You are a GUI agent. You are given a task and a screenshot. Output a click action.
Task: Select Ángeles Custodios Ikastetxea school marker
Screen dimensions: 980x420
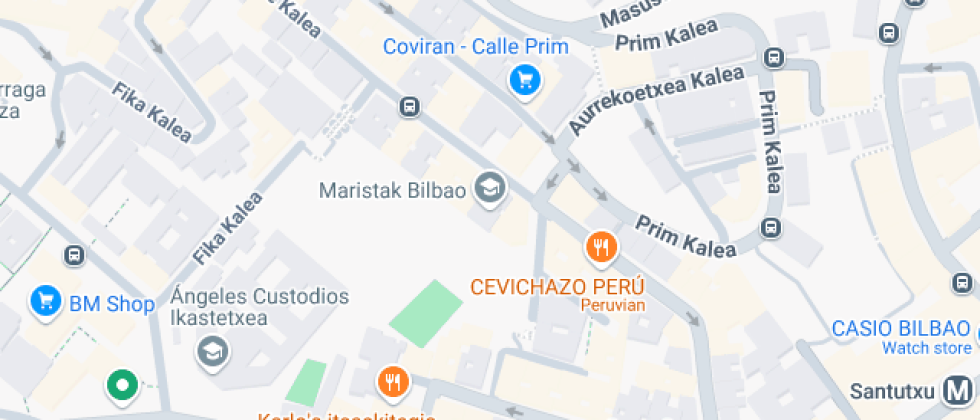[x=213, y=352]
